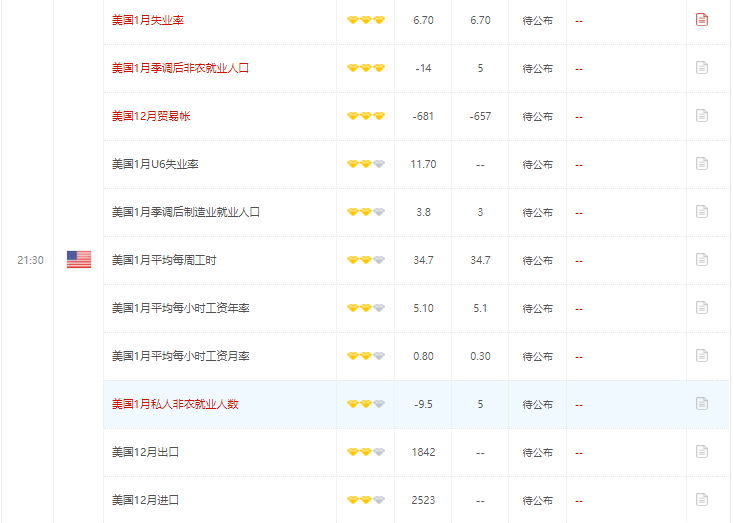Open the document icon for 美国12月贸易帐
The height and width of the screenshot is (523, 734).
[x=702, y=115]
